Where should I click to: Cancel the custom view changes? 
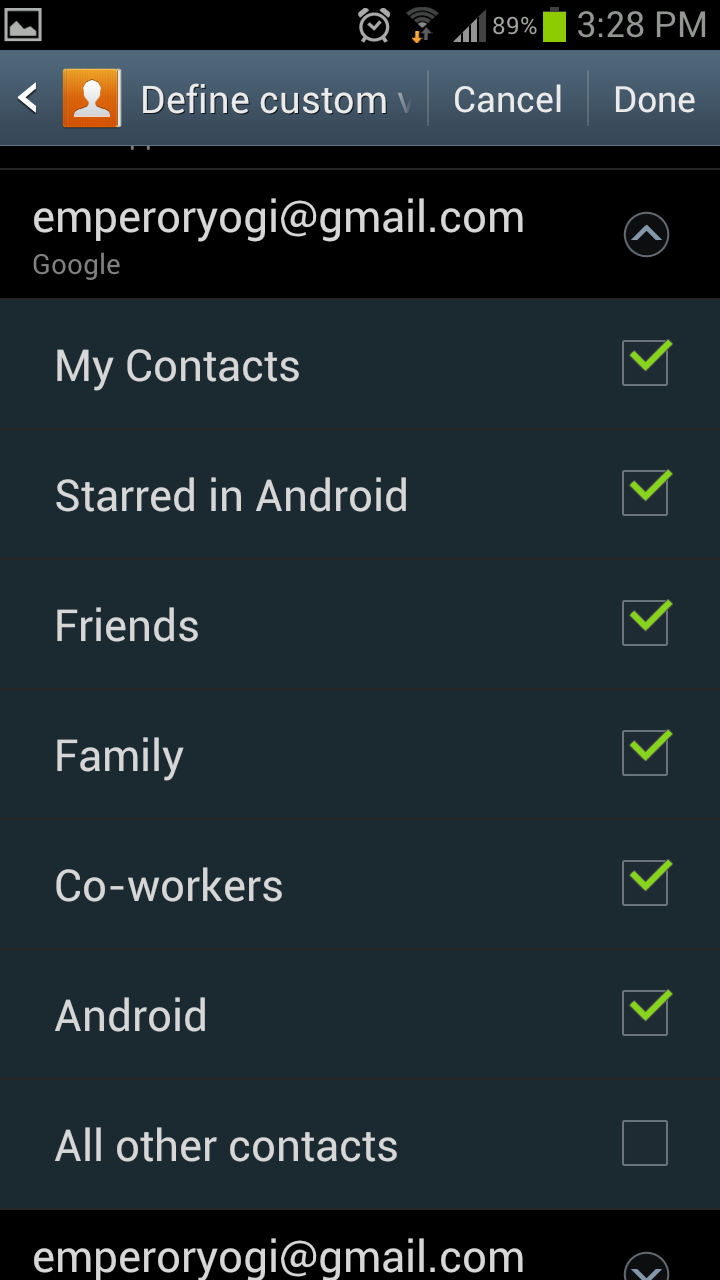(x=507, y=99)
